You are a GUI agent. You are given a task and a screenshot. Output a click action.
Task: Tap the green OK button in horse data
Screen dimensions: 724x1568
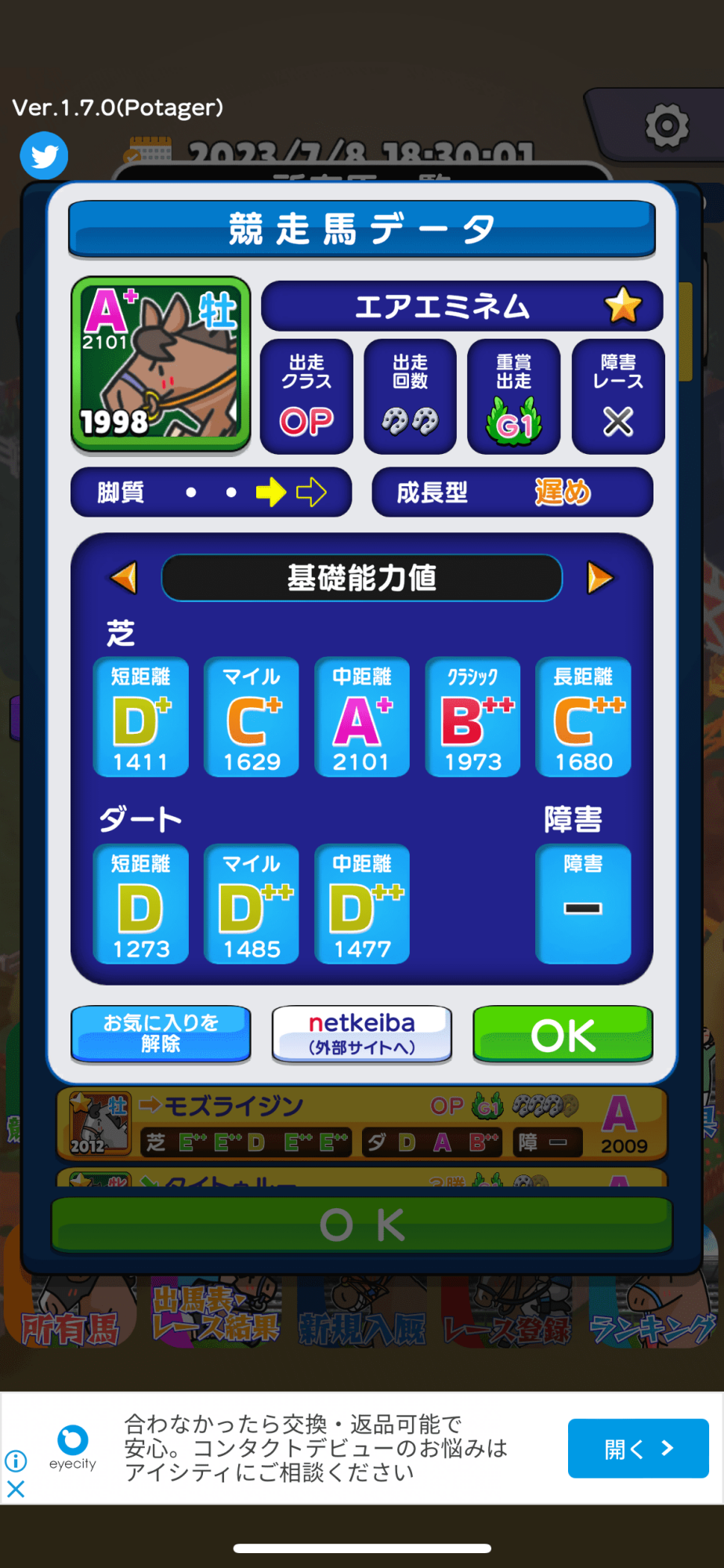tap(563, 1034)
